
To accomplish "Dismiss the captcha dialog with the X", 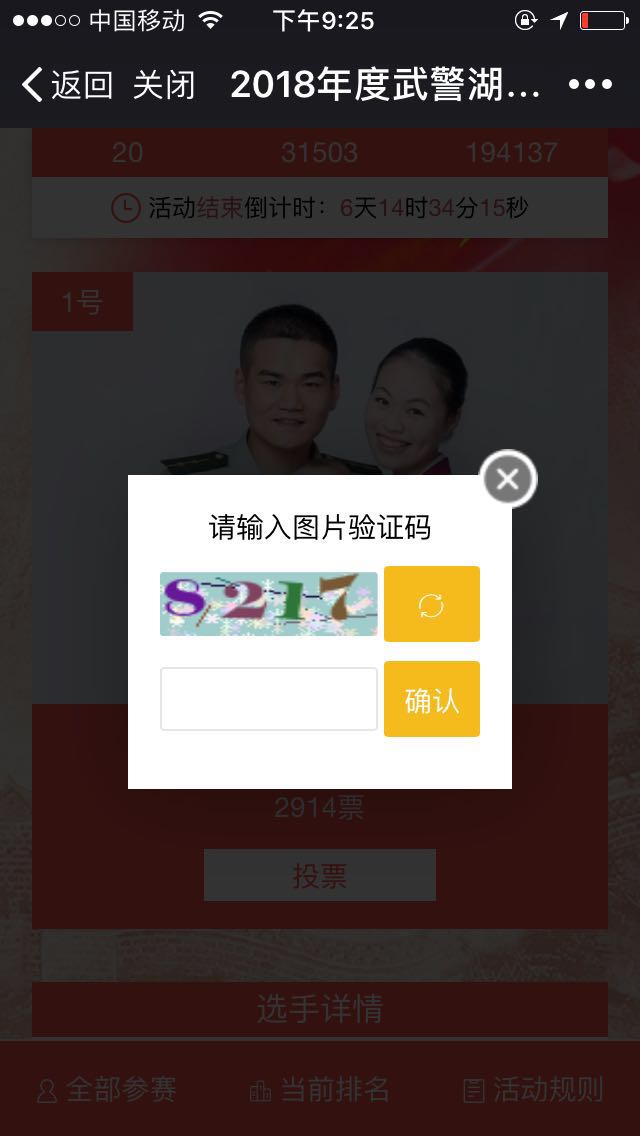I will [509, 479].
